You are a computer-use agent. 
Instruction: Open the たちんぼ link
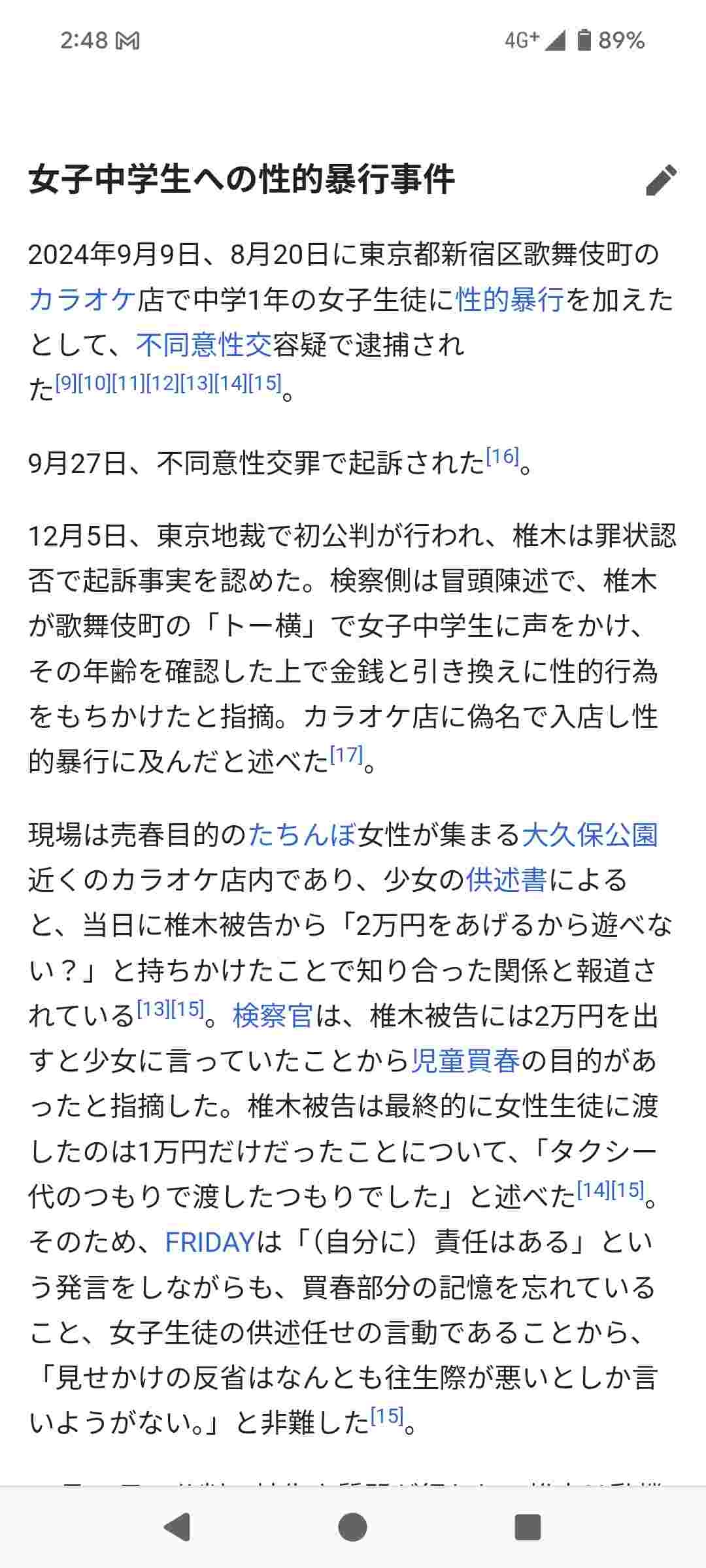coord(302,835)
